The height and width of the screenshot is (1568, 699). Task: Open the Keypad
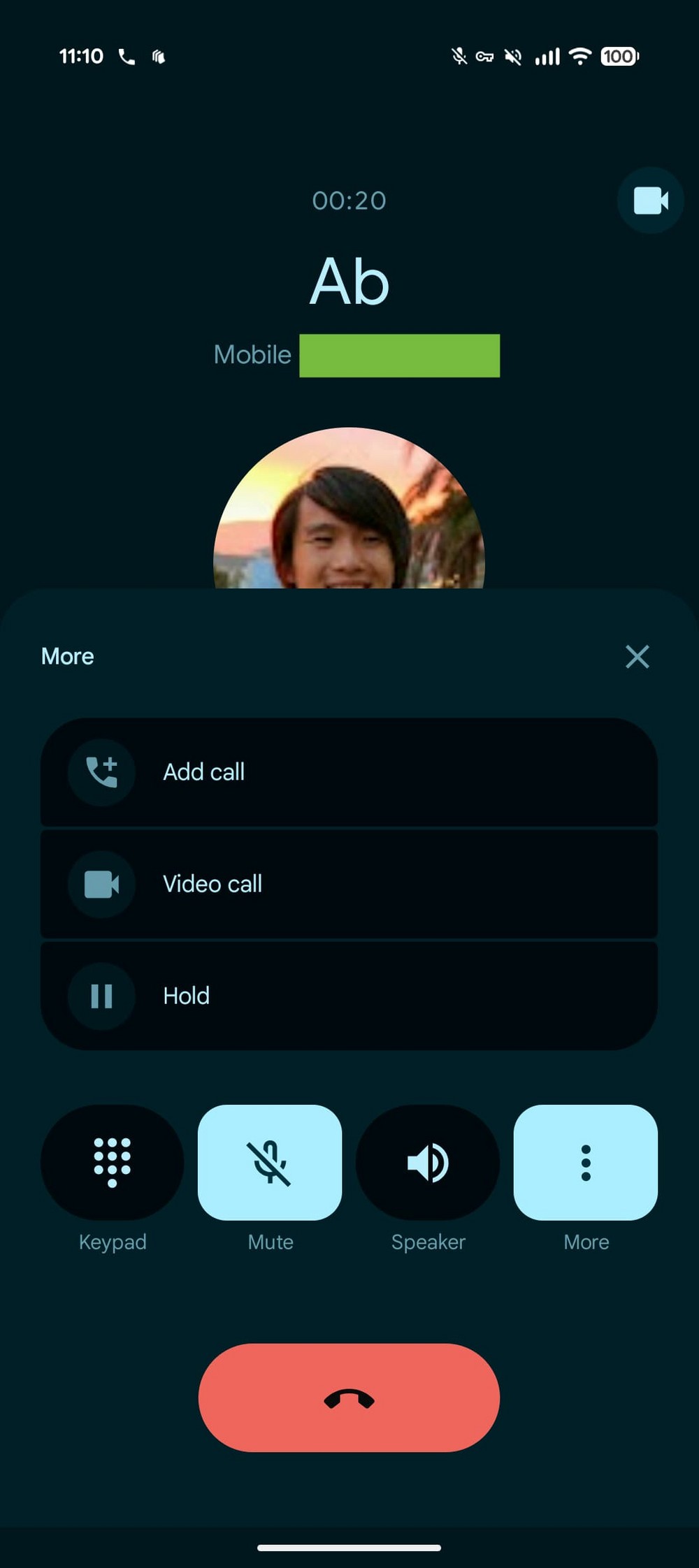[113, 1162]
